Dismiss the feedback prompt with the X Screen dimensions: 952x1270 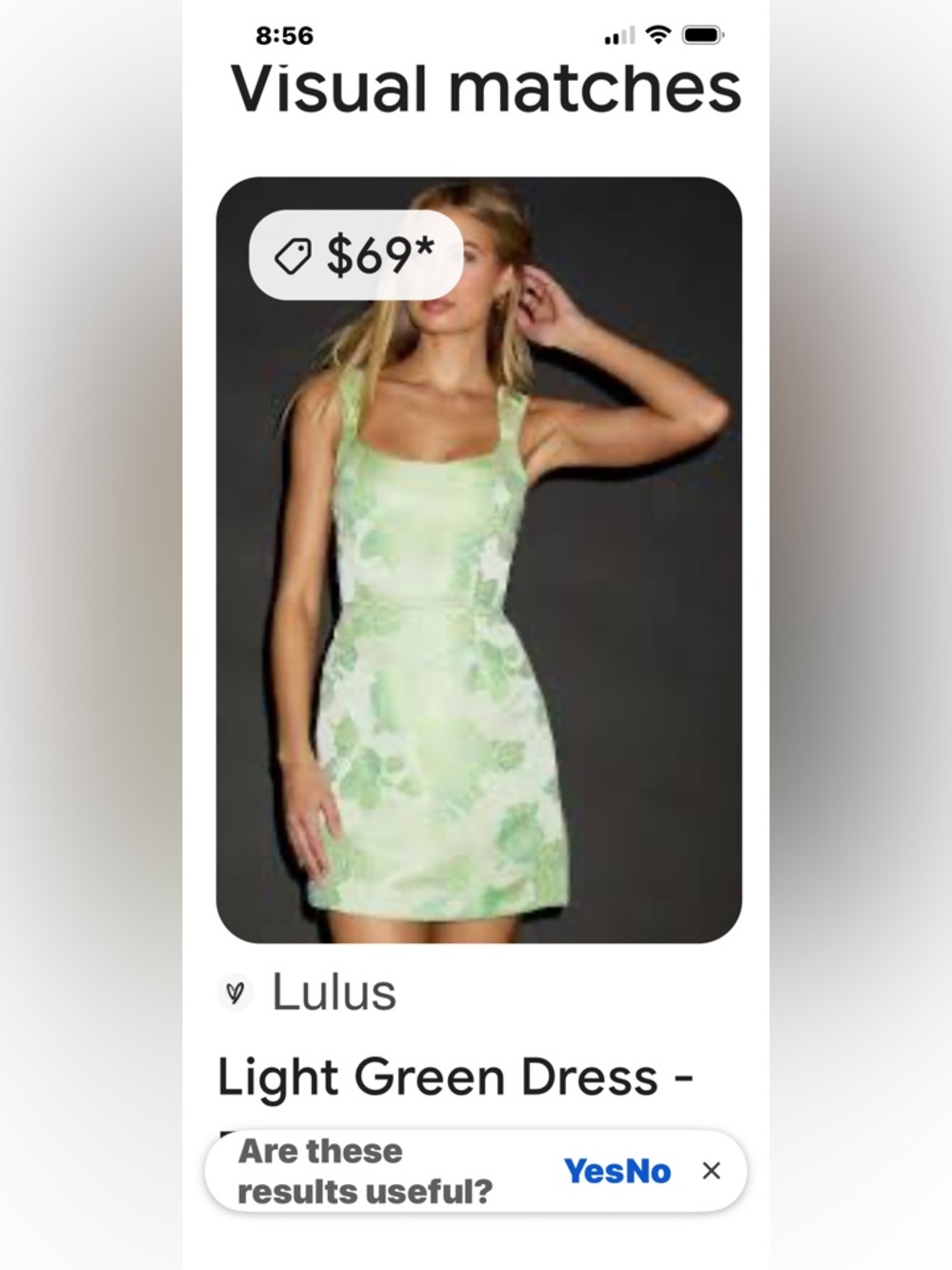tap(712, 1171)
